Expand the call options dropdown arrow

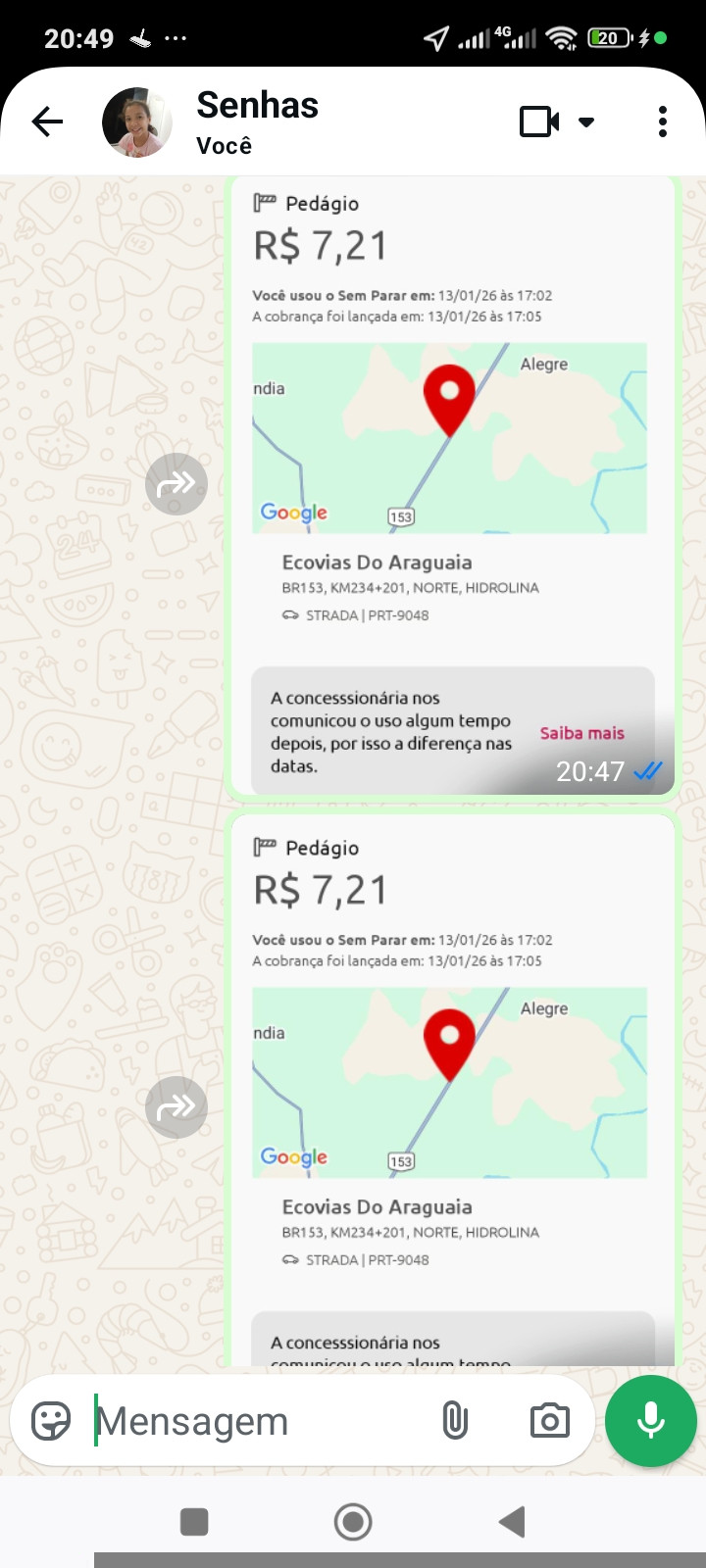coord(586,122)
